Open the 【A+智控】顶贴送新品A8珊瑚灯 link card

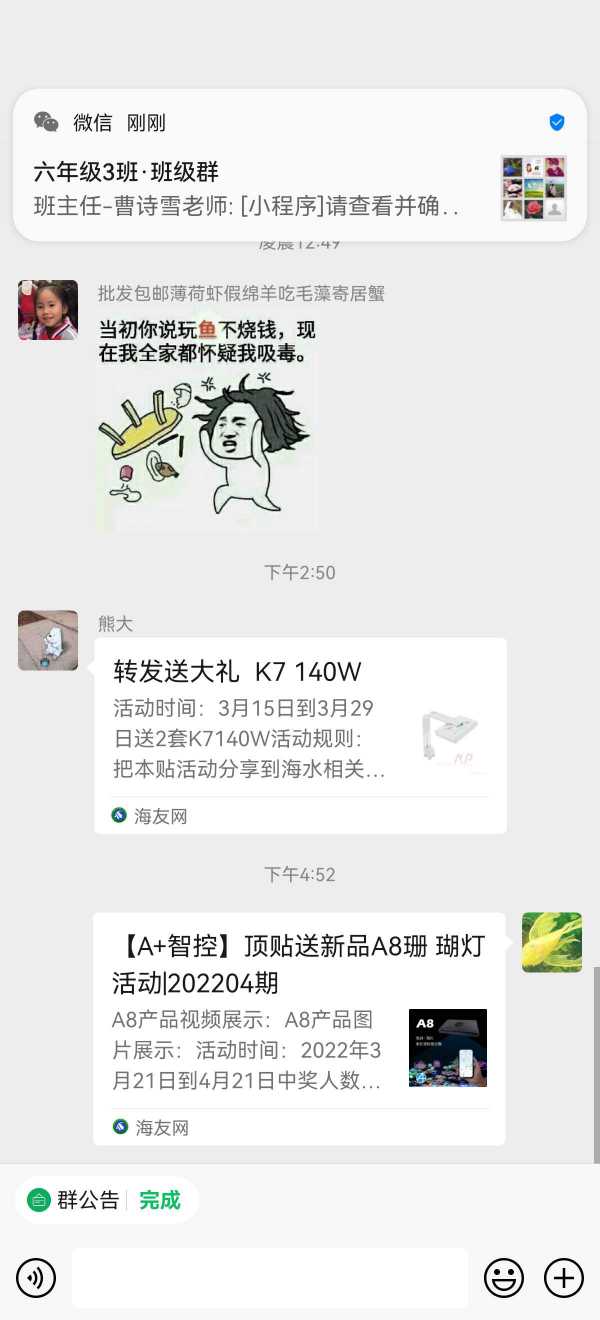(300, 1028)
